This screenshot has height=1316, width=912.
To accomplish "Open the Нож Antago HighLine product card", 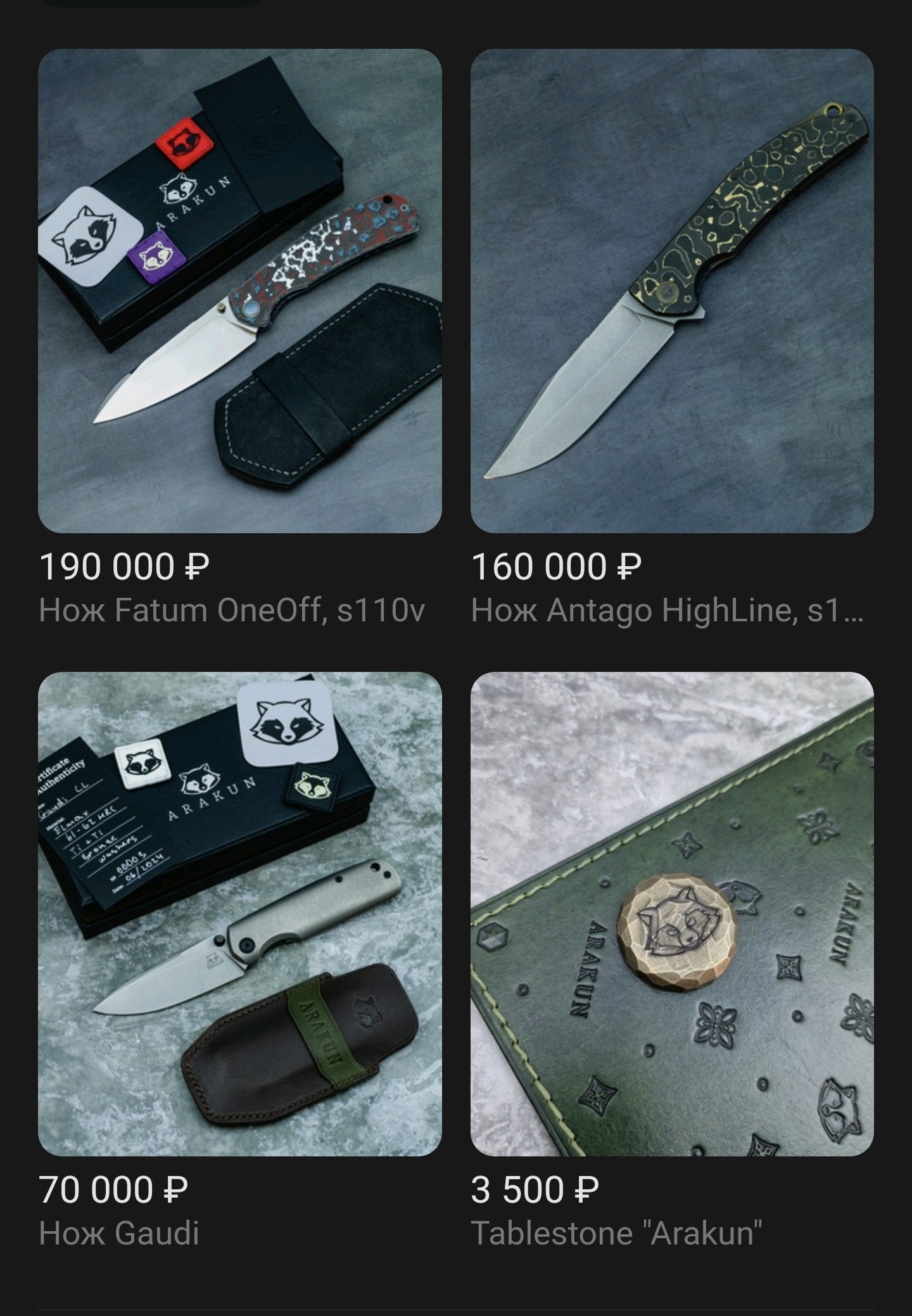I will (x=671, y=291).
